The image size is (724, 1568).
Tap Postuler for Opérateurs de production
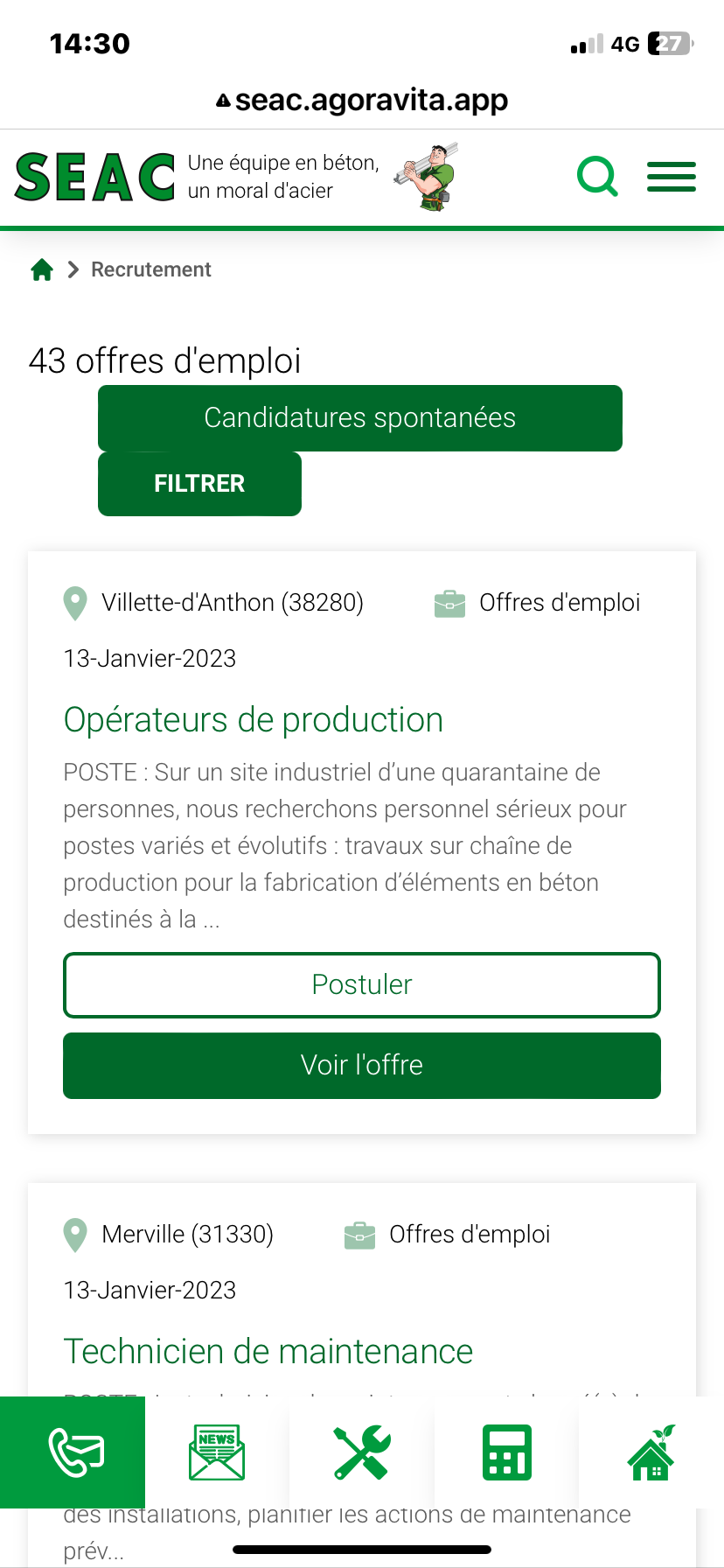[362, 985]
